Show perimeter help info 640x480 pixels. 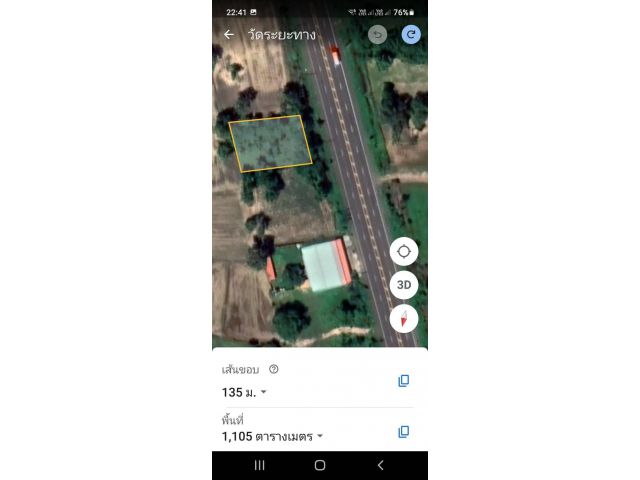tap(274, 369)
